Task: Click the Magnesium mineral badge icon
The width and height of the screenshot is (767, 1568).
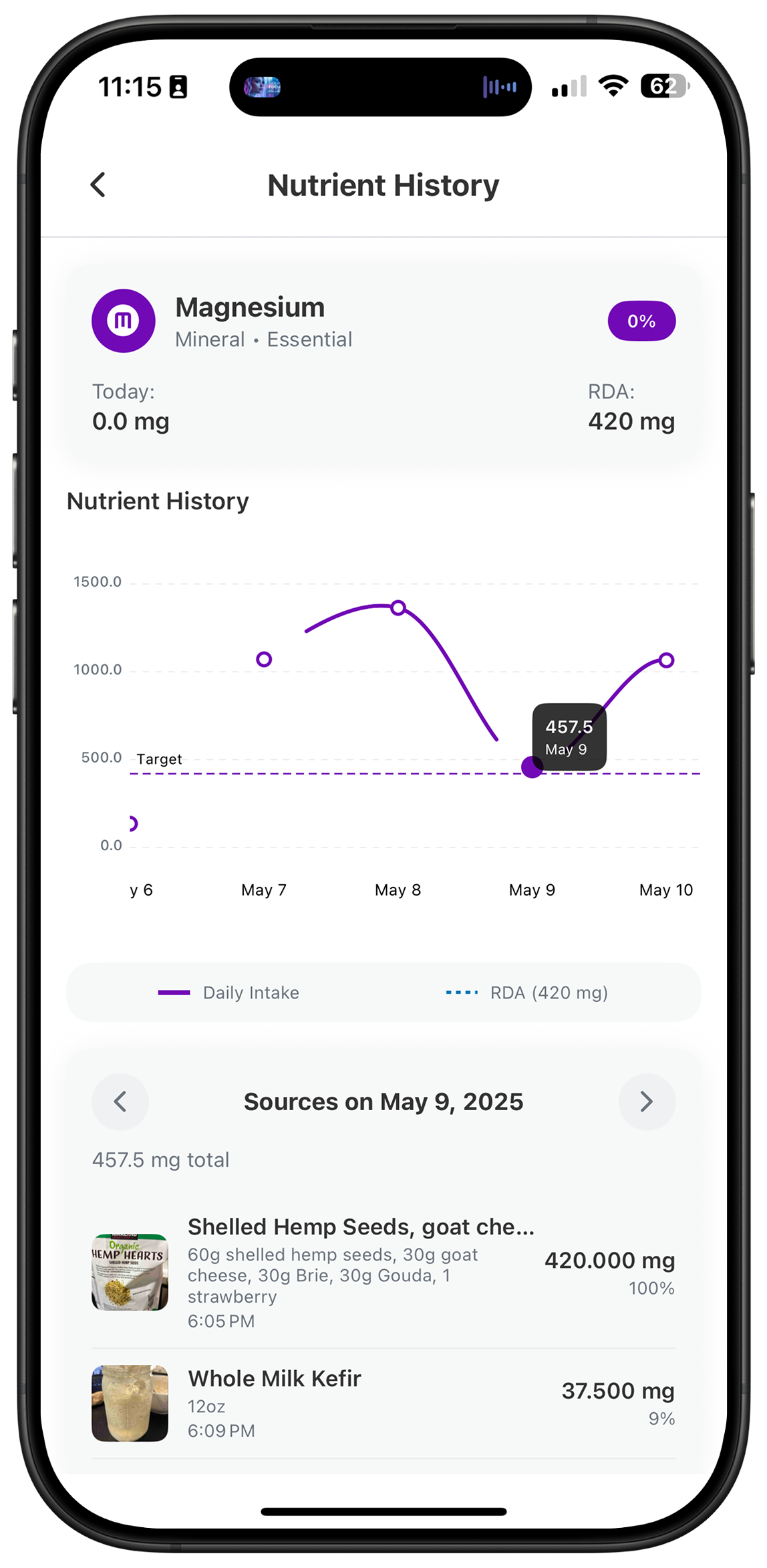Action: pos(124,321)
